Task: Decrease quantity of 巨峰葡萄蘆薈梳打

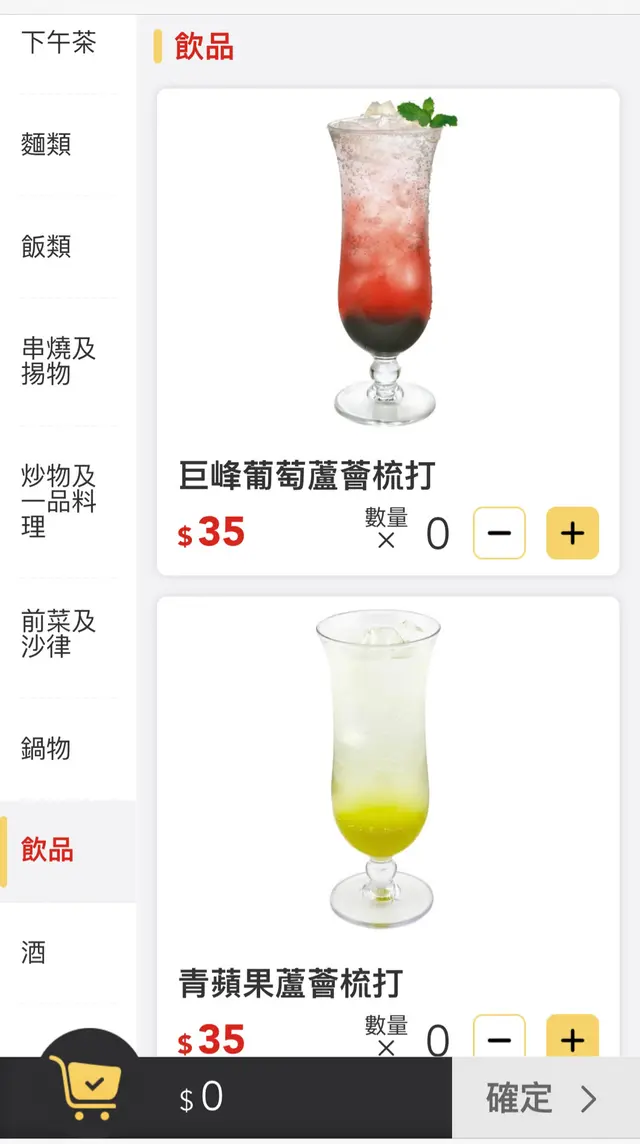Action: click(x=498, y=533)
